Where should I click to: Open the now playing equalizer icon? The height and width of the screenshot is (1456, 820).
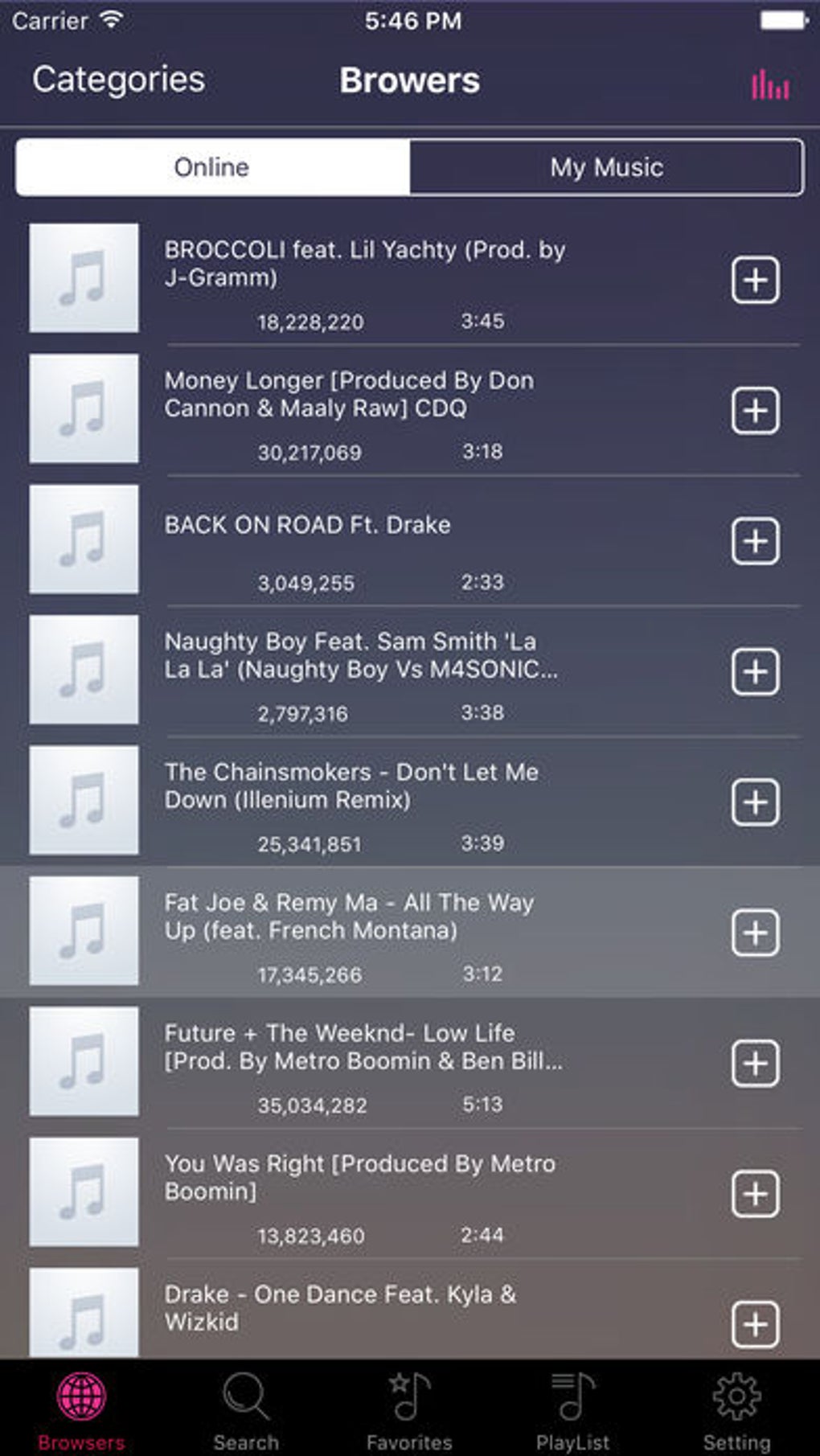(x=769, y=84)
